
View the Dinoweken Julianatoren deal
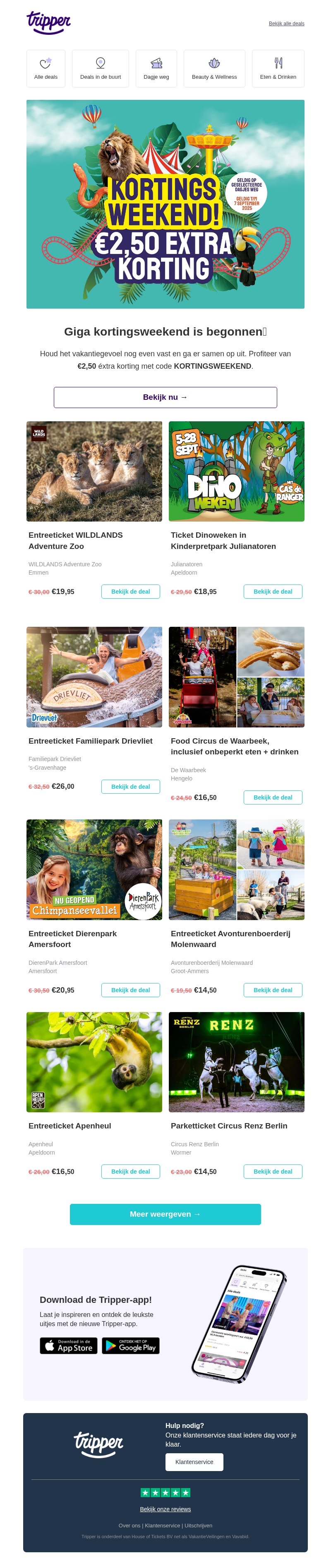point(273,591)
